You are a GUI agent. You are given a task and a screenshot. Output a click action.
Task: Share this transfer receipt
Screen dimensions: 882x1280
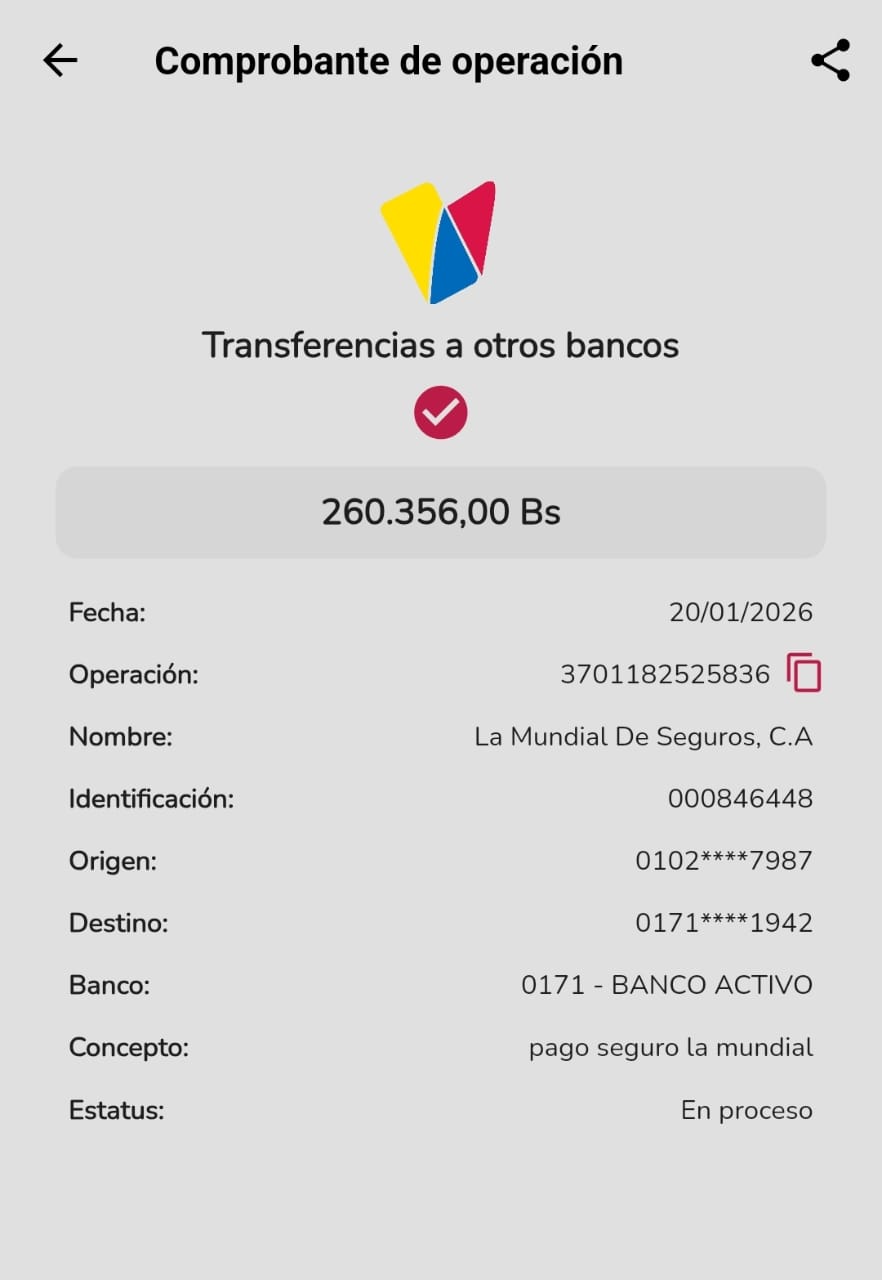tap(830, 61)
